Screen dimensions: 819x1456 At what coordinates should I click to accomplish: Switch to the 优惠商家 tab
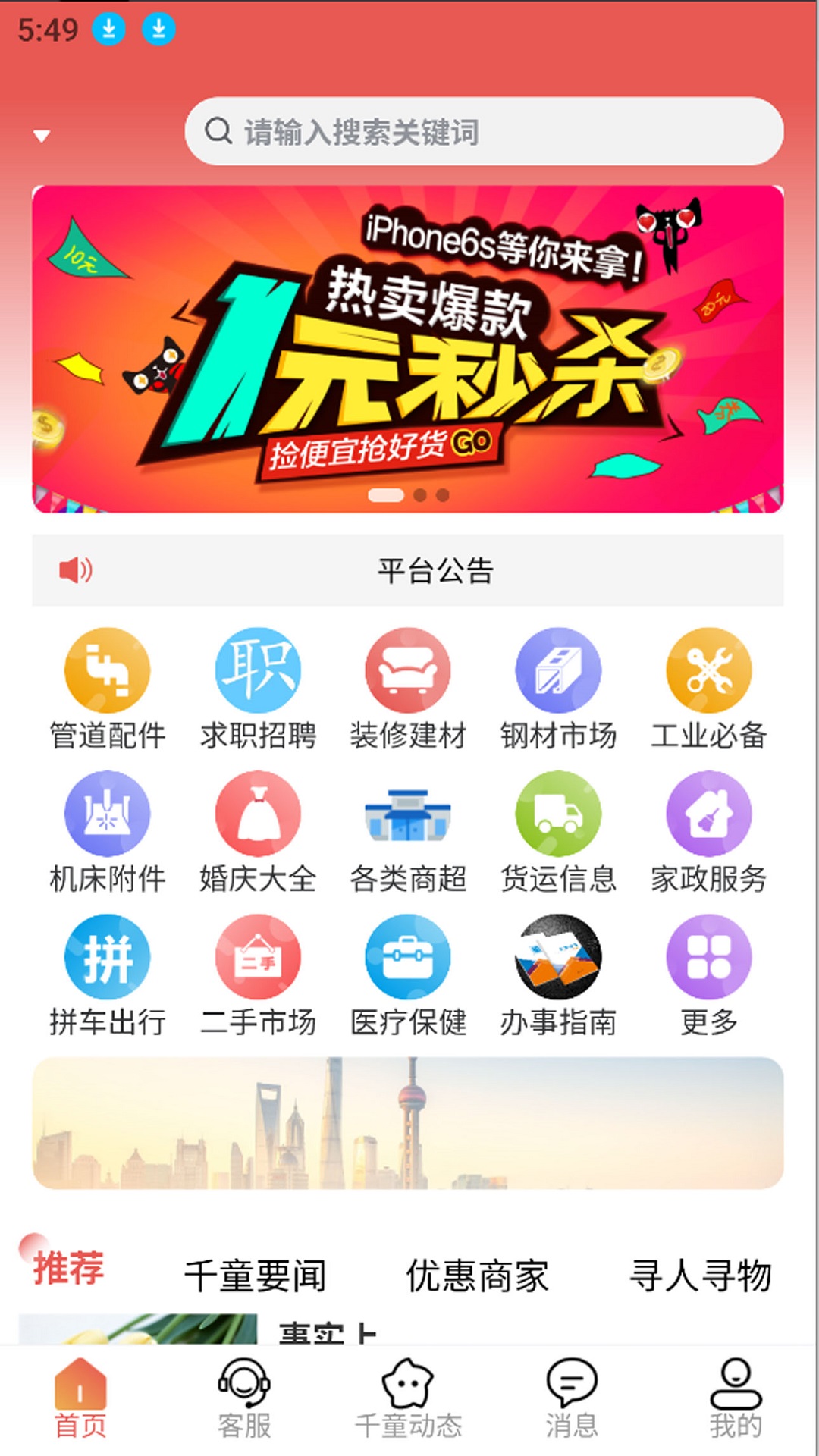[479, 1272]
